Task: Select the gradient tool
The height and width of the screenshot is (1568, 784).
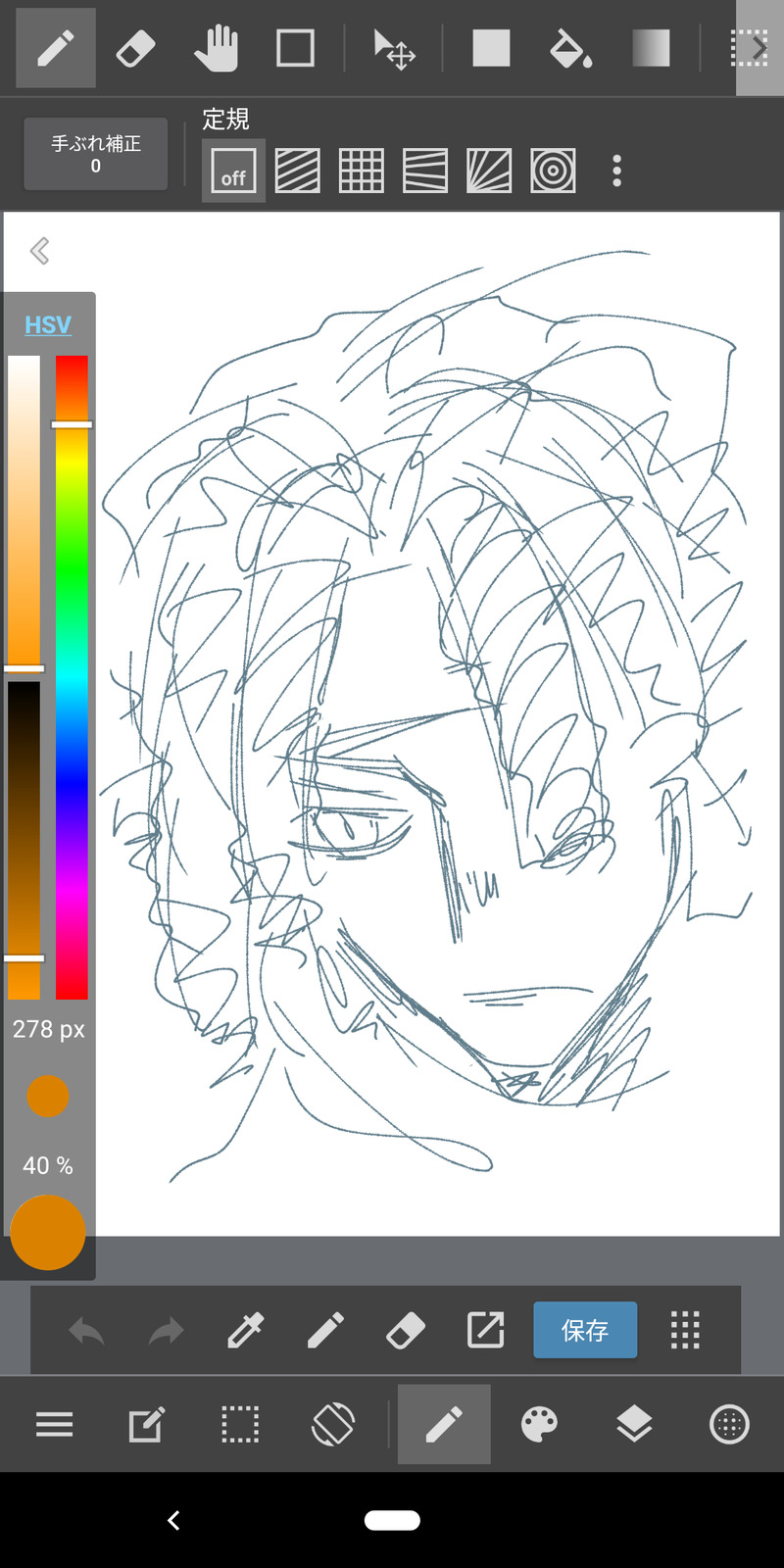Action: pos(651,48)
